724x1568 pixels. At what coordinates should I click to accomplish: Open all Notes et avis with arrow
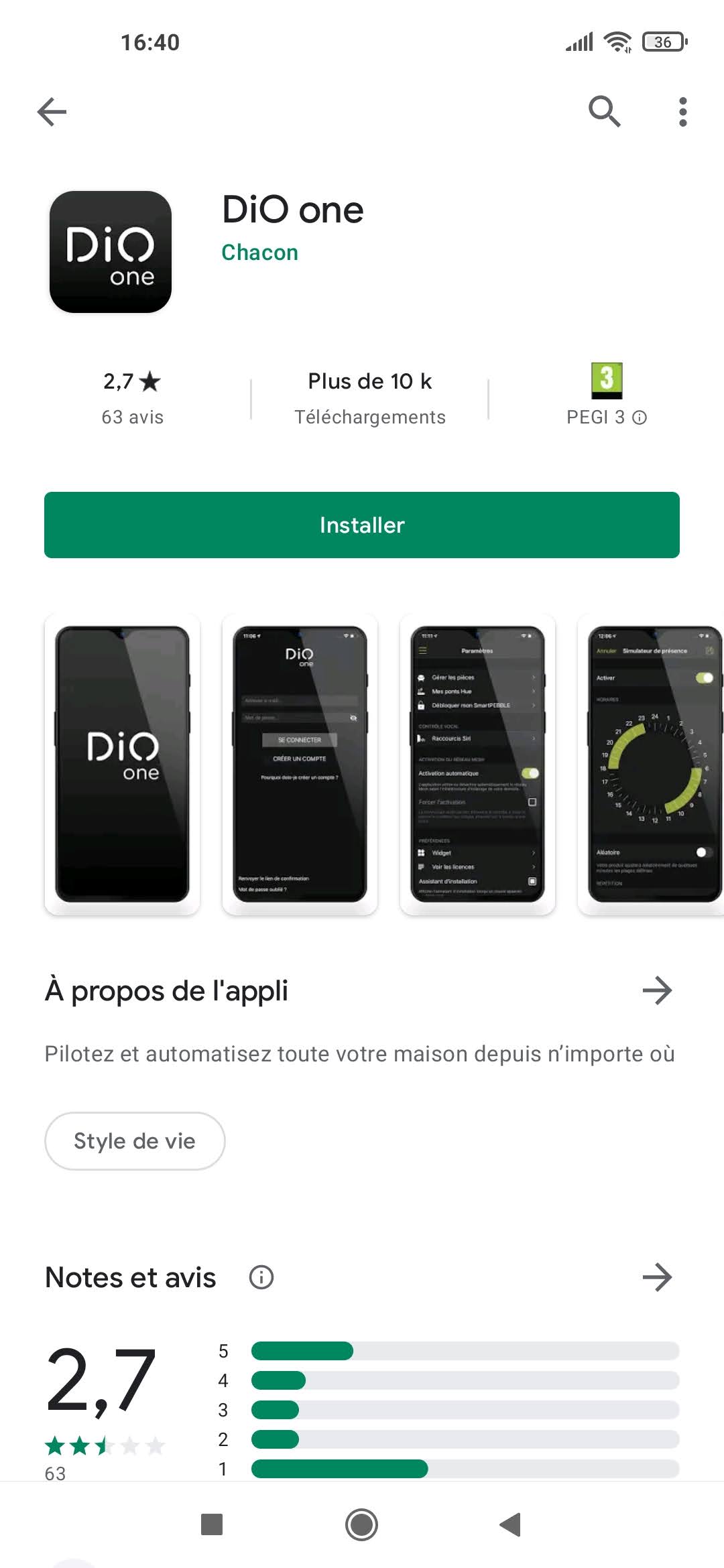pyautogui.click(x=657, y=1277)
